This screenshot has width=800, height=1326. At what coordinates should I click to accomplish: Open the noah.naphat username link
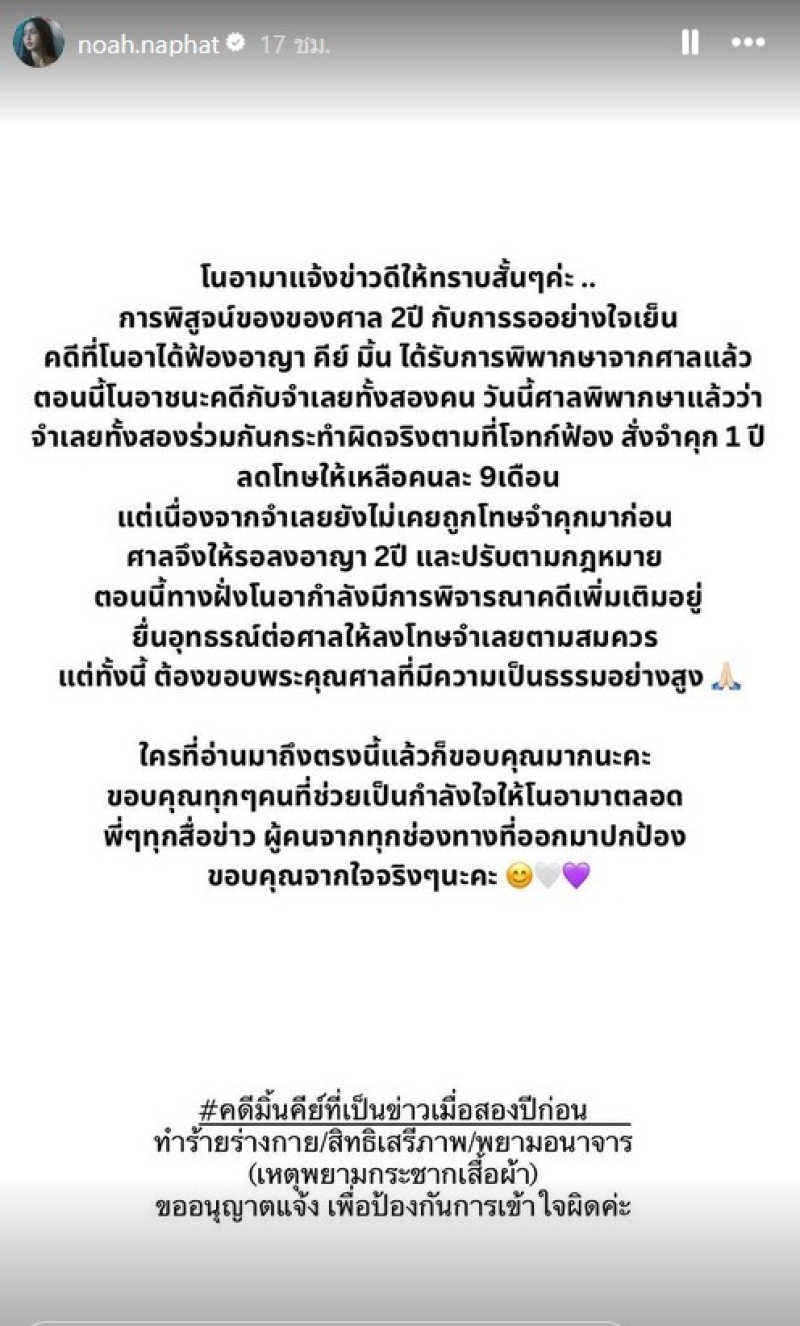pyautogui.click(x=148, y=44)
